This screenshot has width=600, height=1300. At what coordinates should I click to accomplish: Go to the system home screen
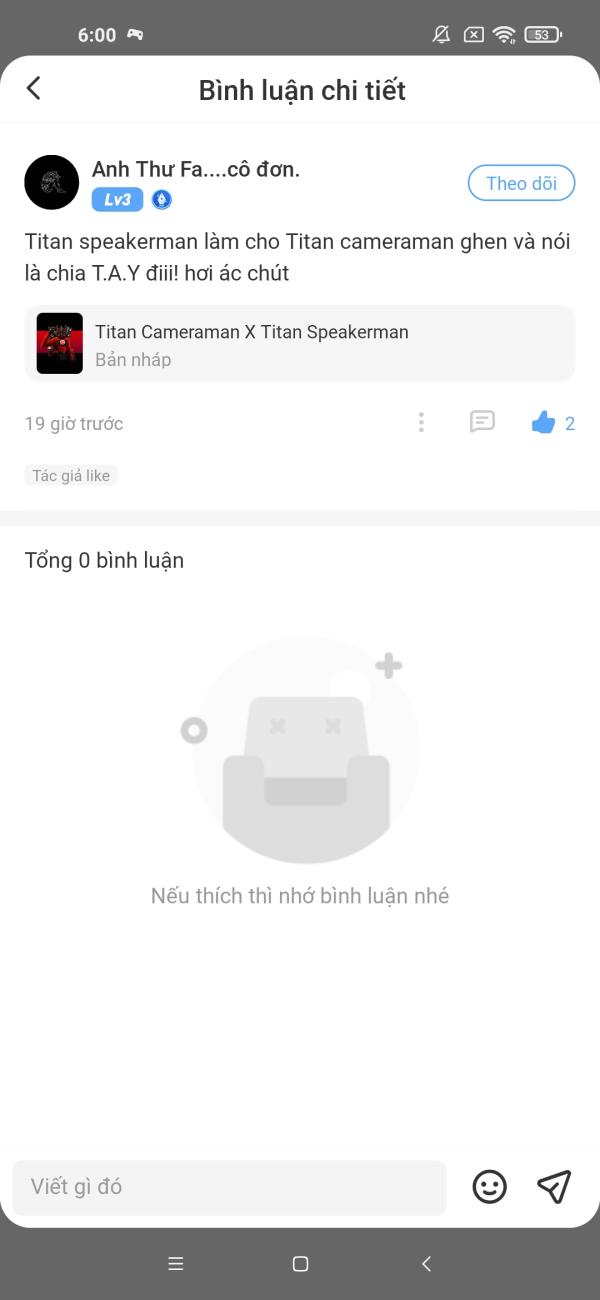300,1264
